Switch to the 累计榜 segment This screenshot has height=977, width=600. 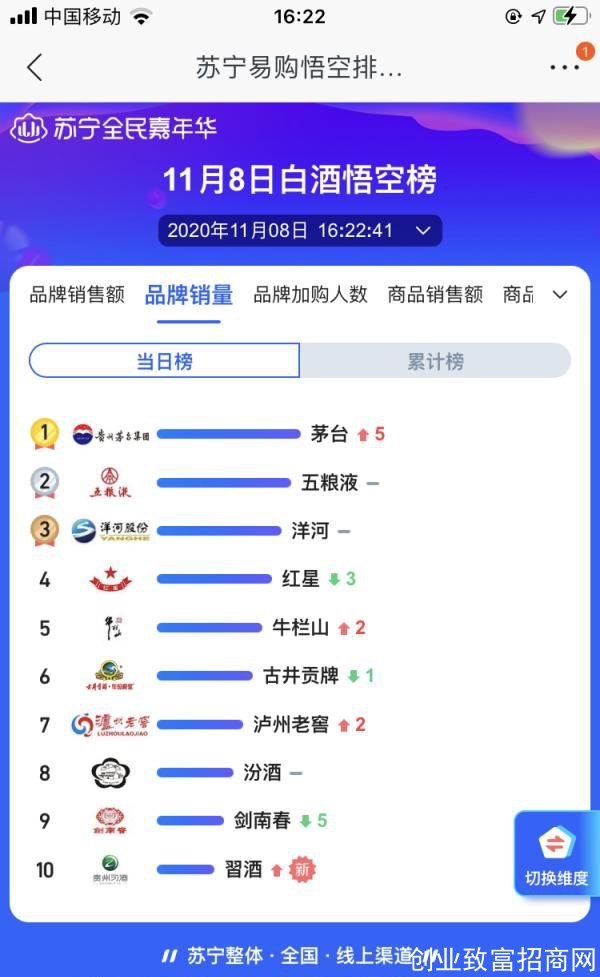pyautogui.click(x=435, y=361)
